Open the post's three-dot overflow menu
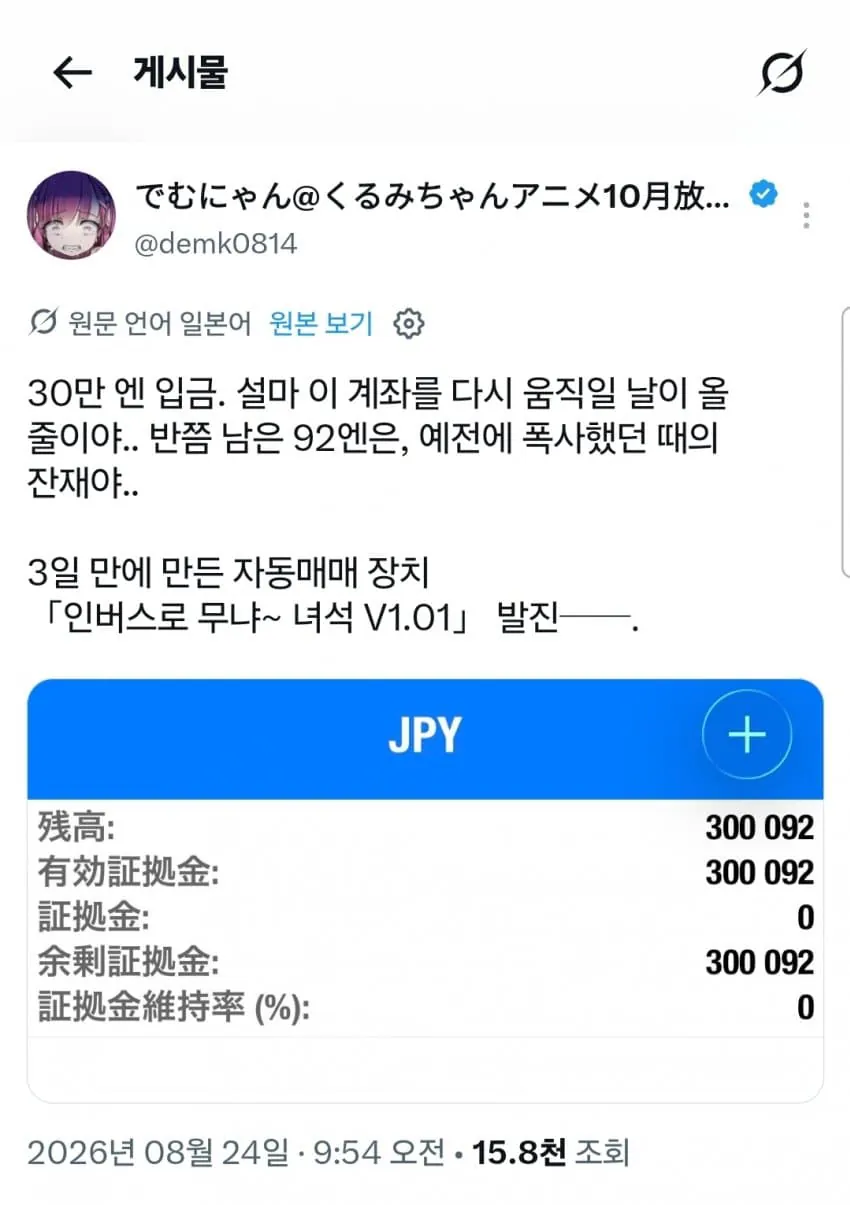The width and height of the screenshot is (850, 1205). tap(806, 216)
